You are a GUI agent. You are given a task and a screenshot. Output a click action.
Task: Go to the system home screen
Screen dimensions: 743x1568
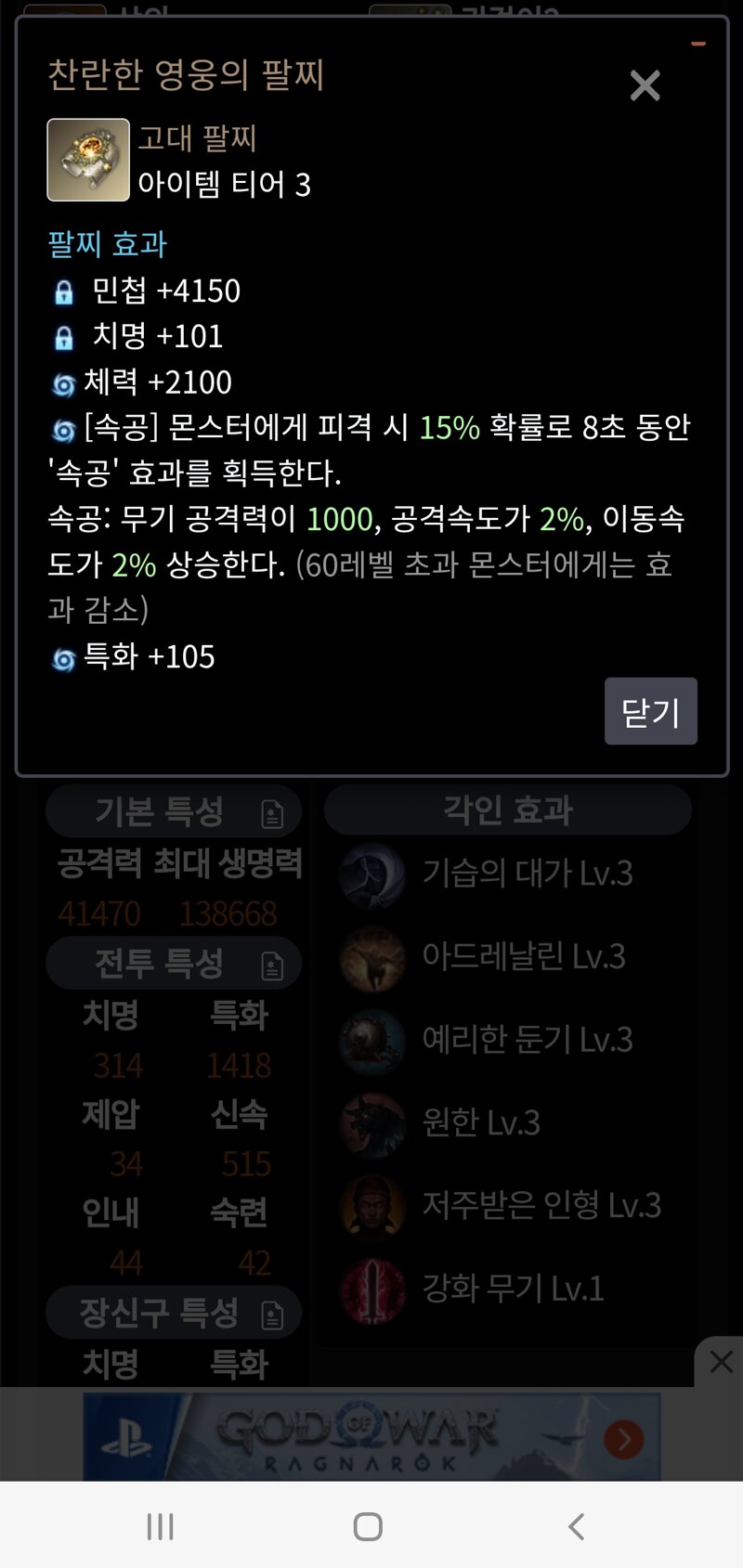(368, 1526)
